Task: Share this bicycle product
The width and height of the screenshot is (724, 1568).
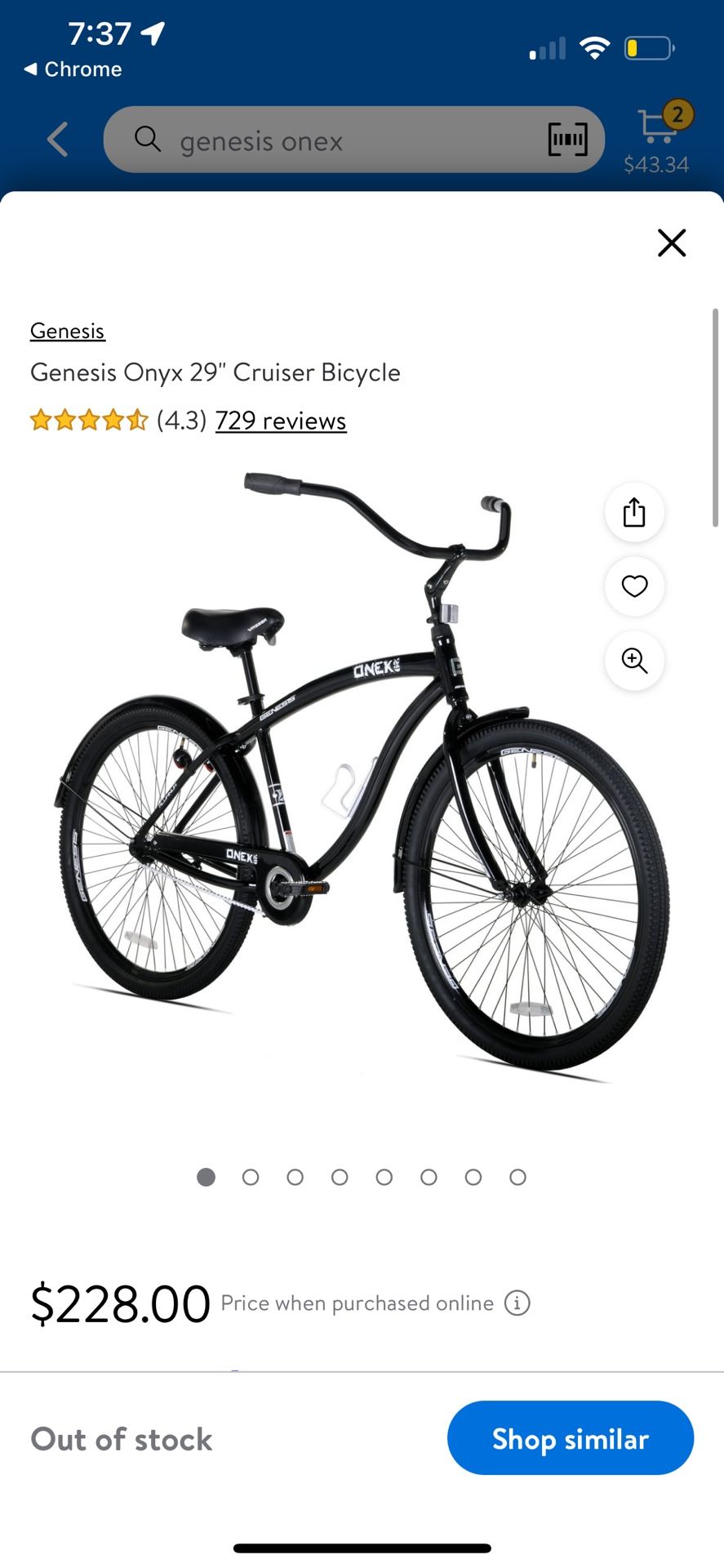Action: tap(634, 512)
